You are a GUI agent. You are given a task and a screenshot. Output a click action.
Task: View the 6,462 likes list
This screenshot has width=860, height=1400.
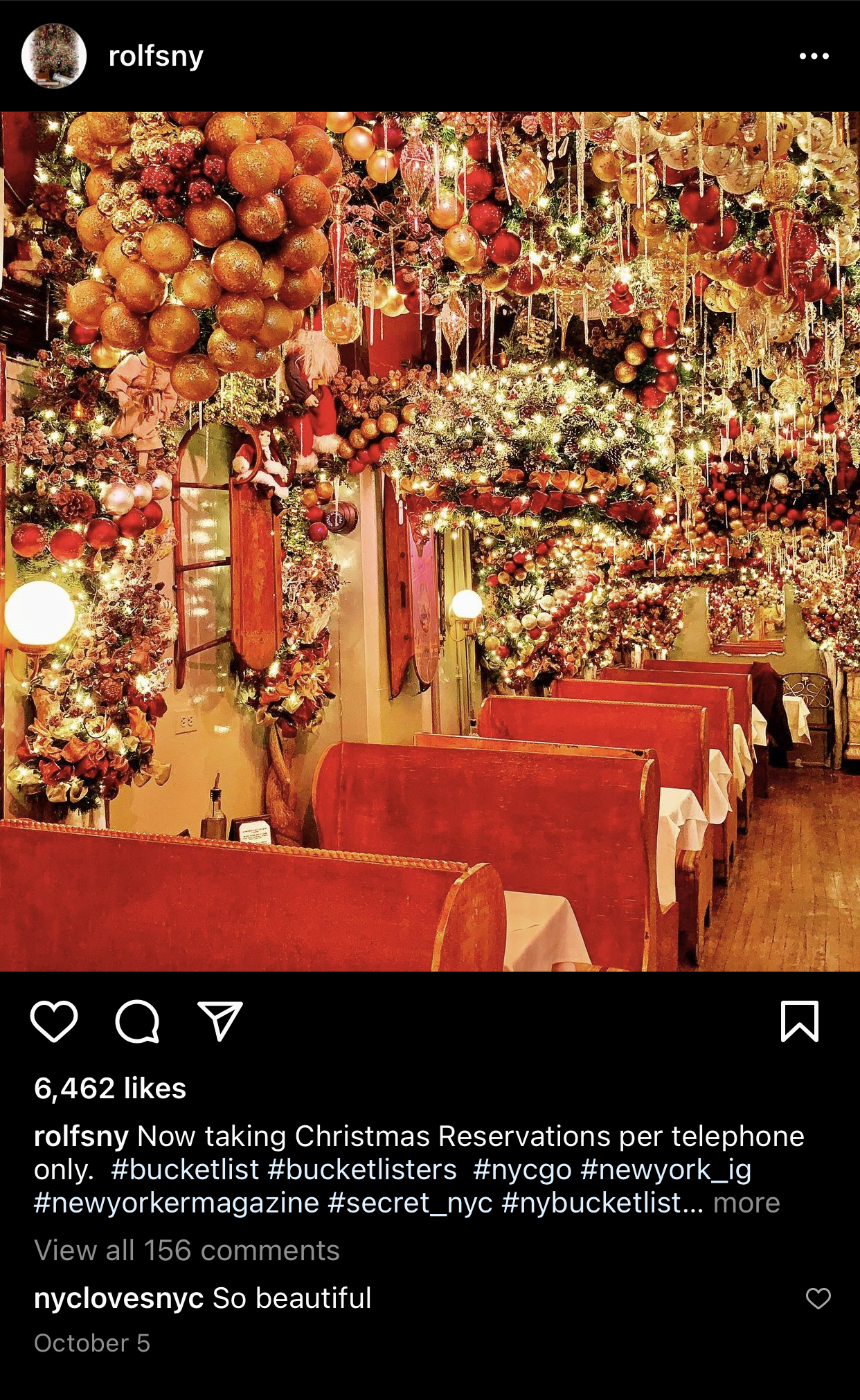110,1089
